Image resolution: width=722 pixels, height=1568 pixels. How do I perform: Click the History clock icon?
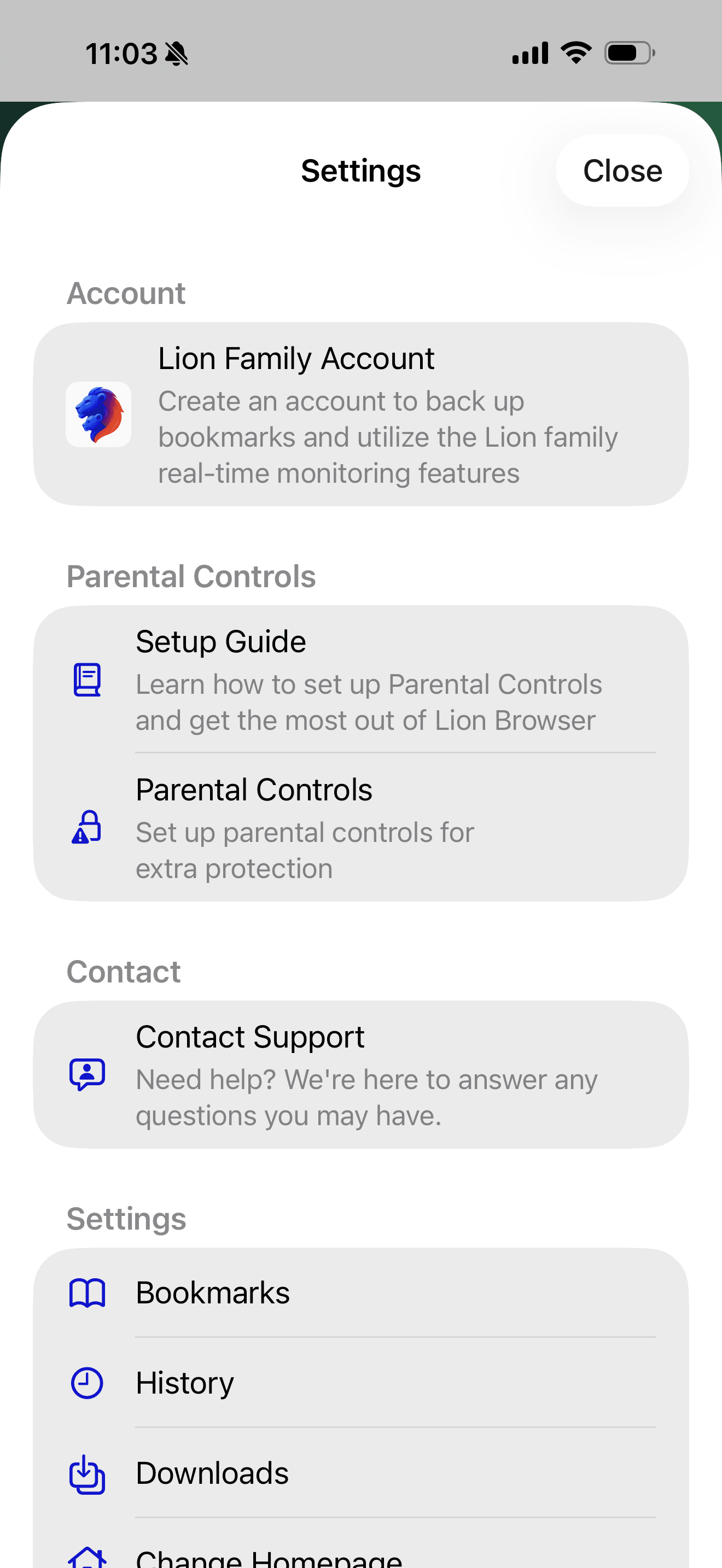tap(87, 1383)
